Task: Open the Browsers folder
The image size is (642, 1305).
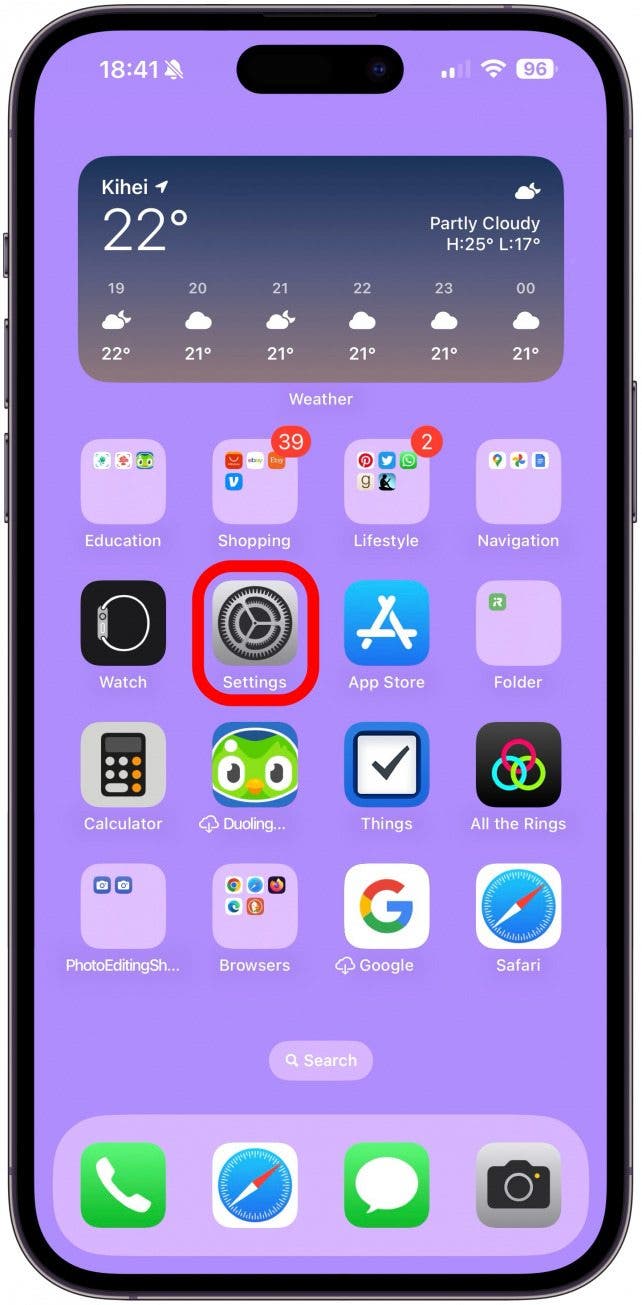Action: tap(255, 906)
